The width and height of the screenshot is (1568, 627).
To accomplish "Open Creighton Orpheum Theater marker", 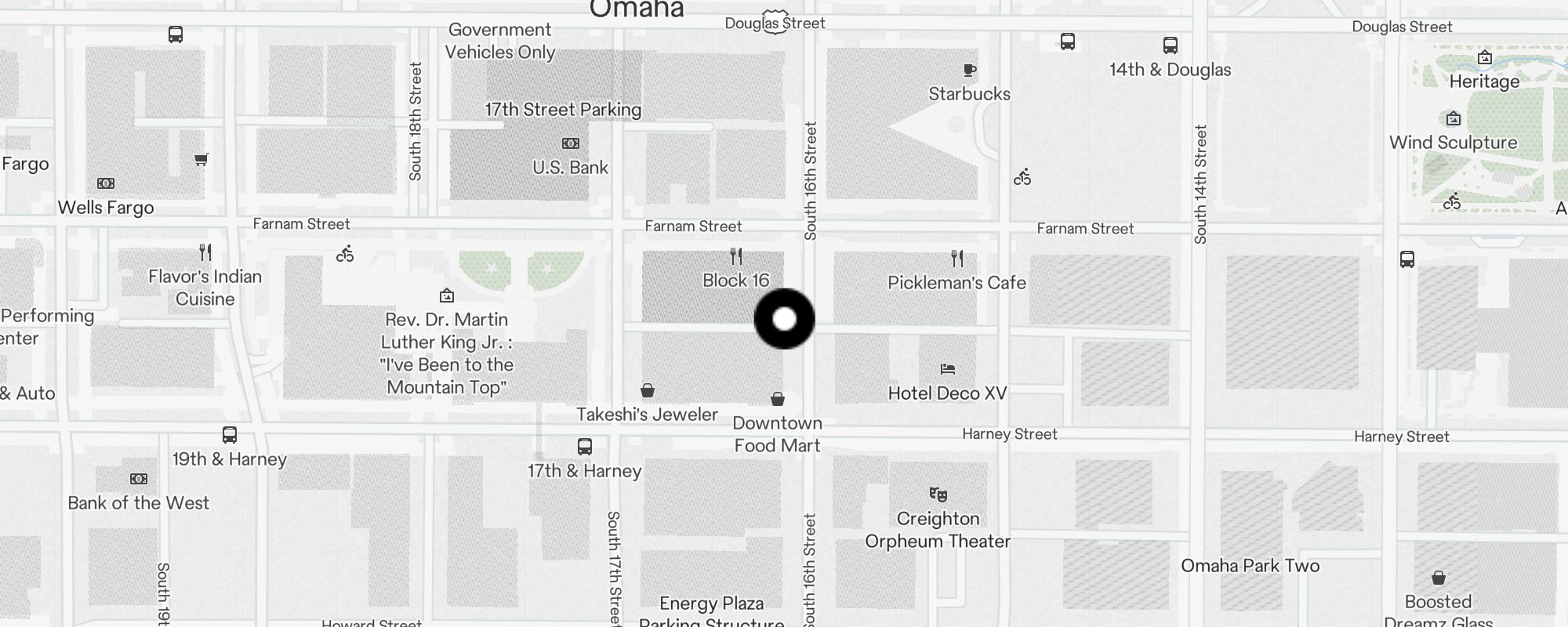I will (x=938, y=495).
